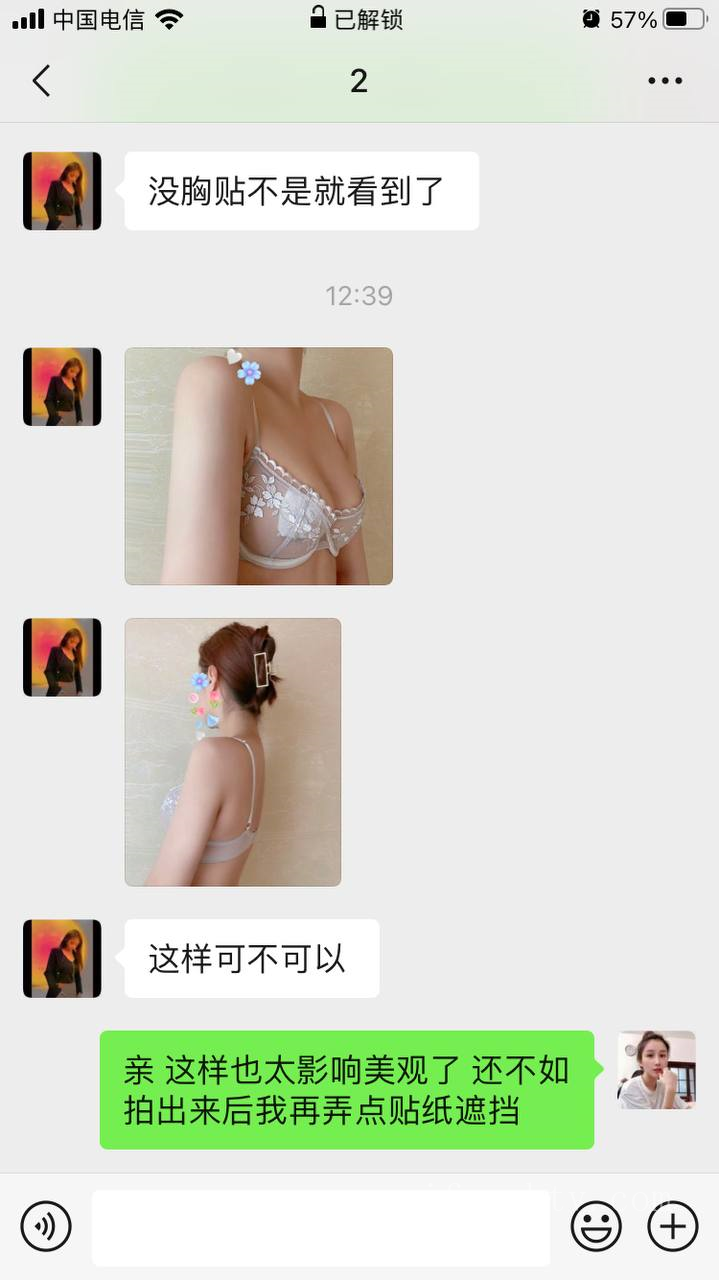Switch to voice message input
719x1280 pixels.
(46, 1227)
